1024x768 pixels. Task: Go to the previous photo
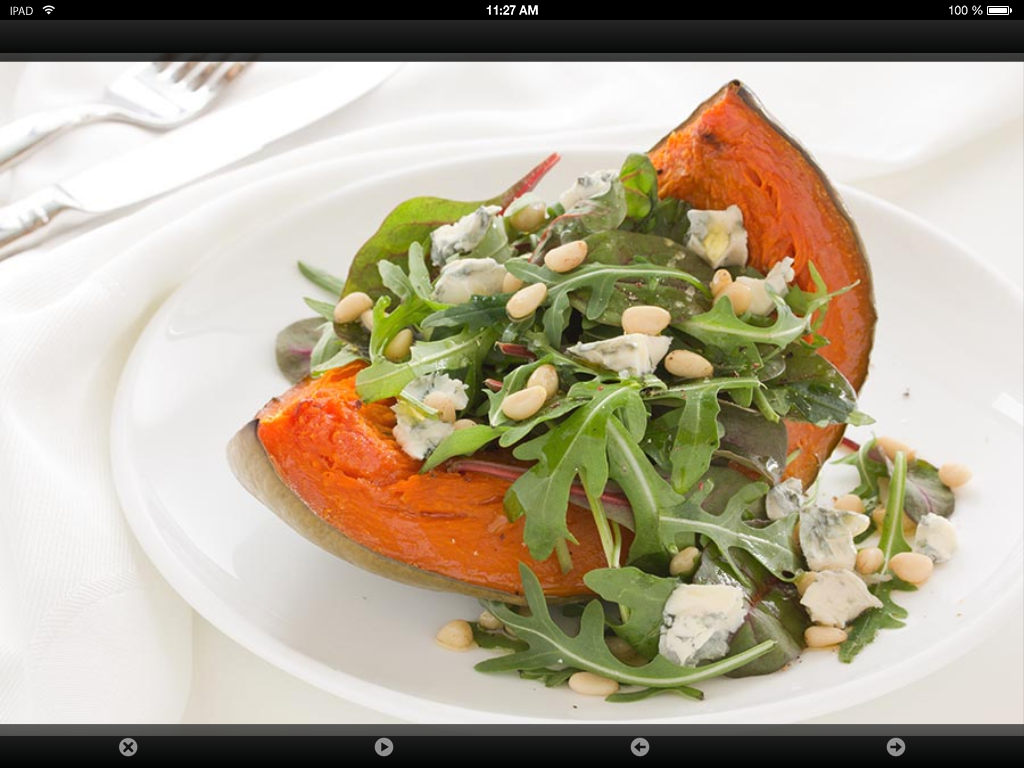click(640, 747)
